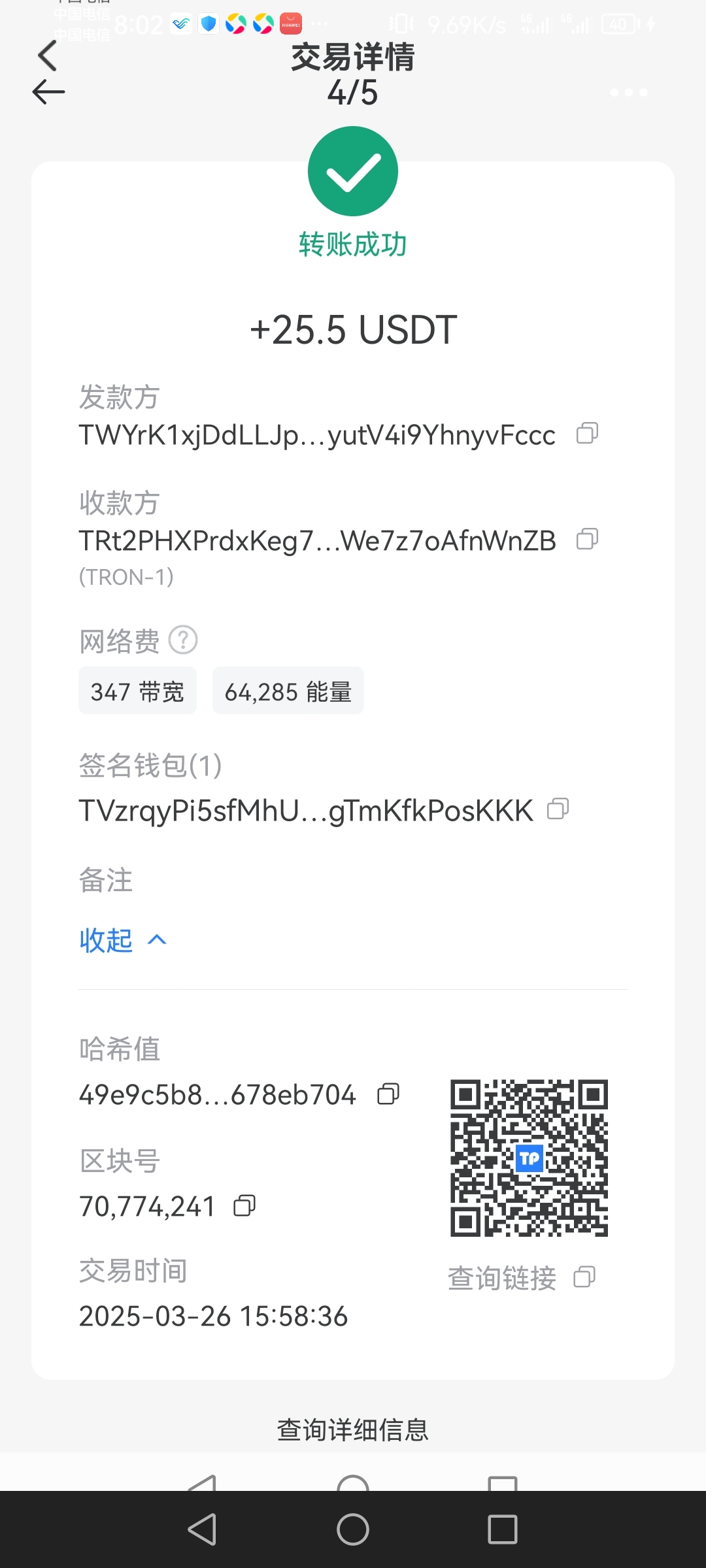Copy the signing wallet address TVzrqyPi5sfMhU
This screenshot has width=706, height=1568.
558,809
